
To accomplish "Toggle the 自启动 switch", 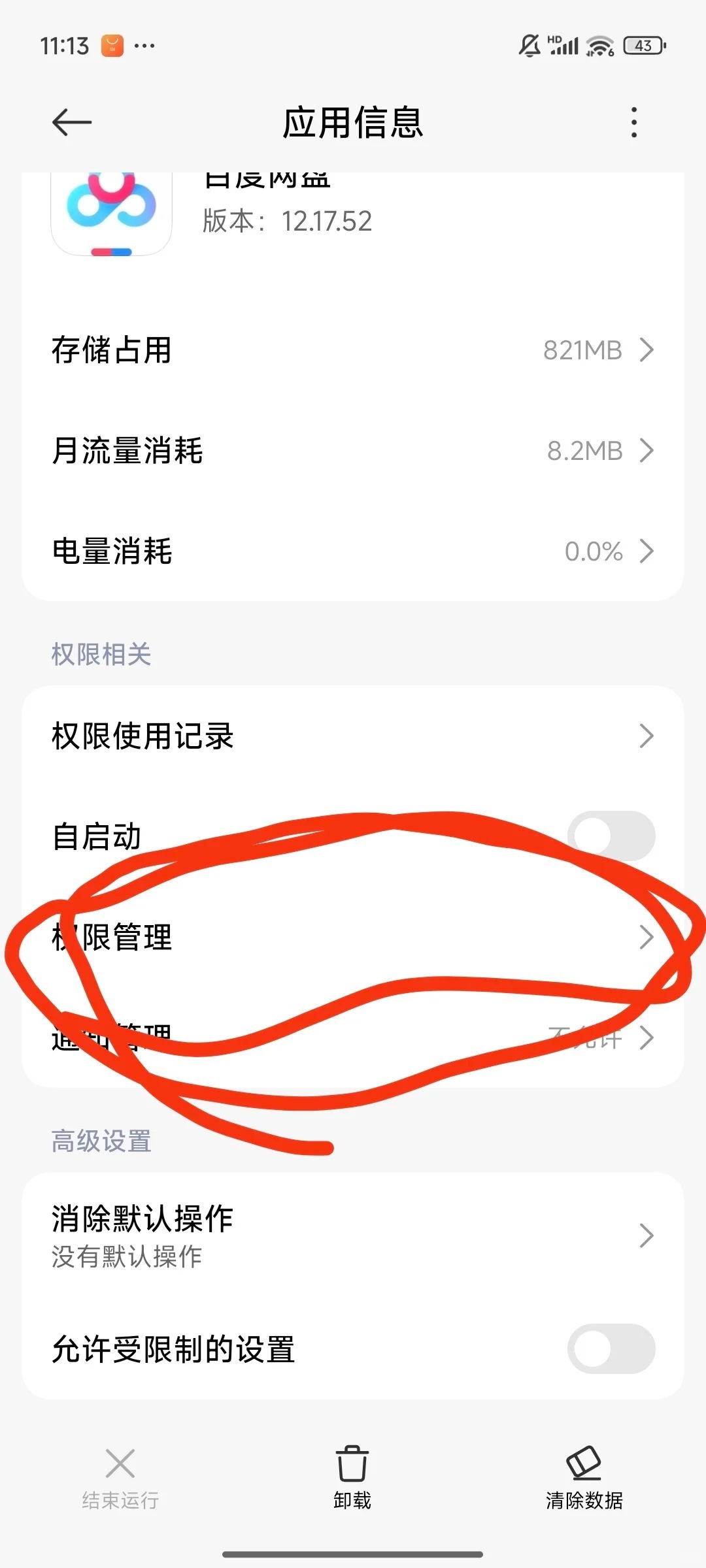I will [x=611, y=836].
